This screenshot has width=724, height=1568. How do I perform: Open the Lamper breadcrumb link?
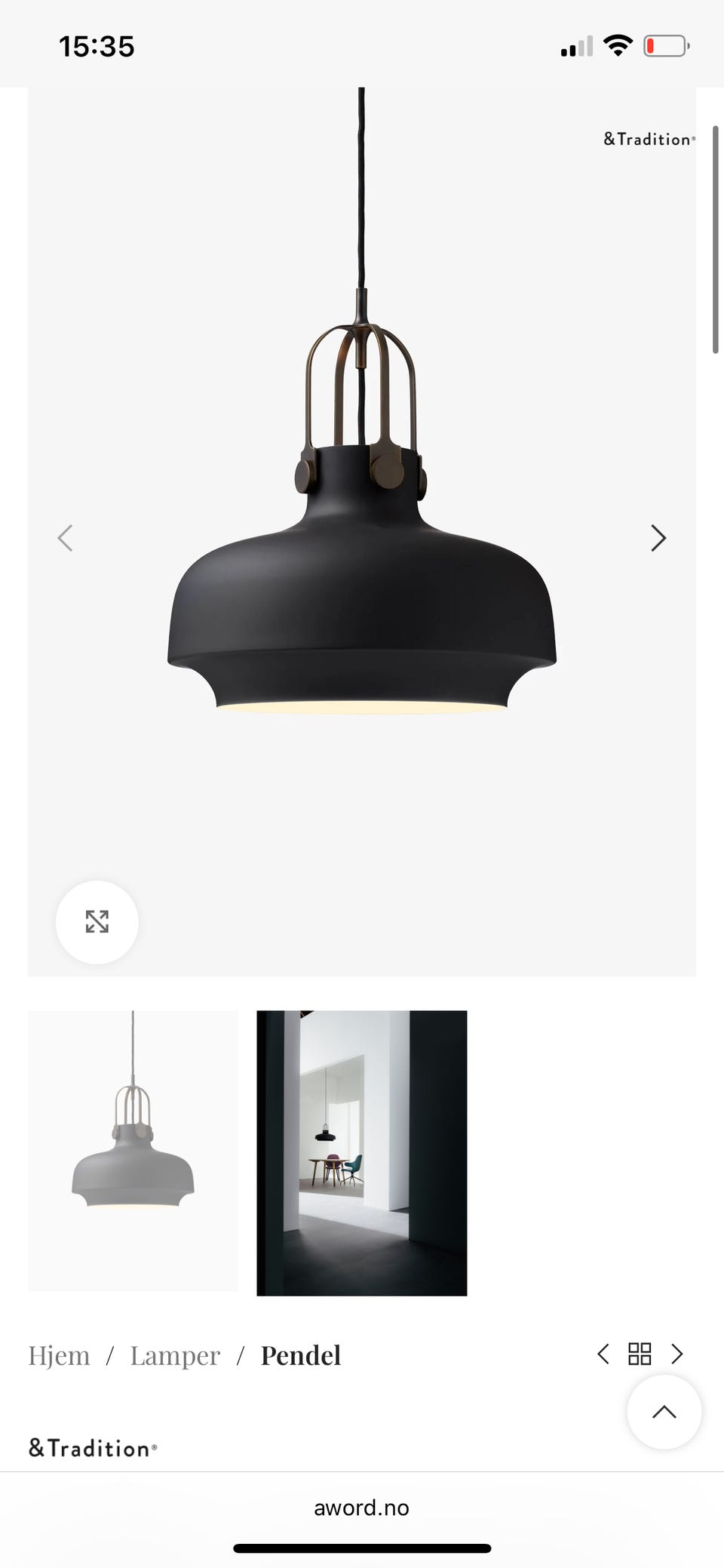click(175, 1355)
